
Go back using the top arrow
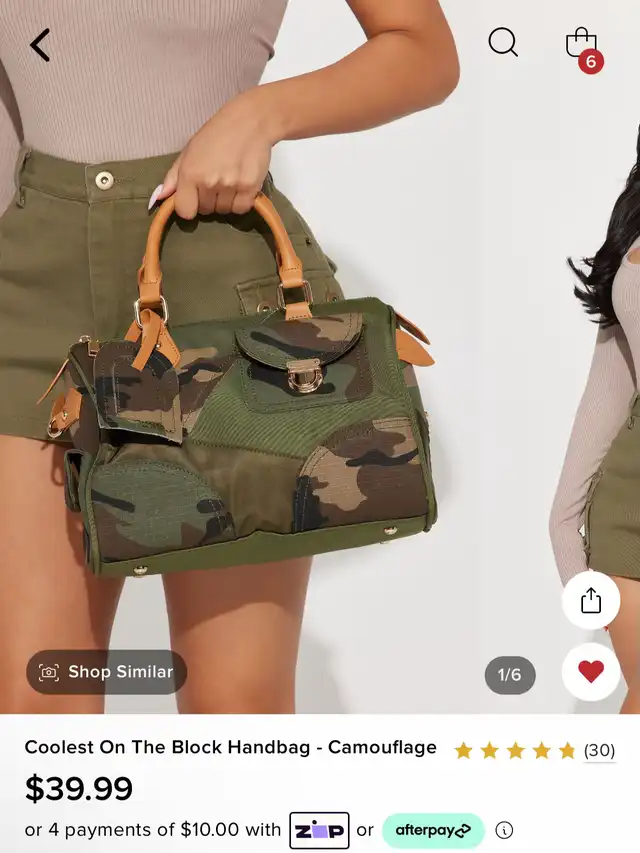(x=40, y=45)
